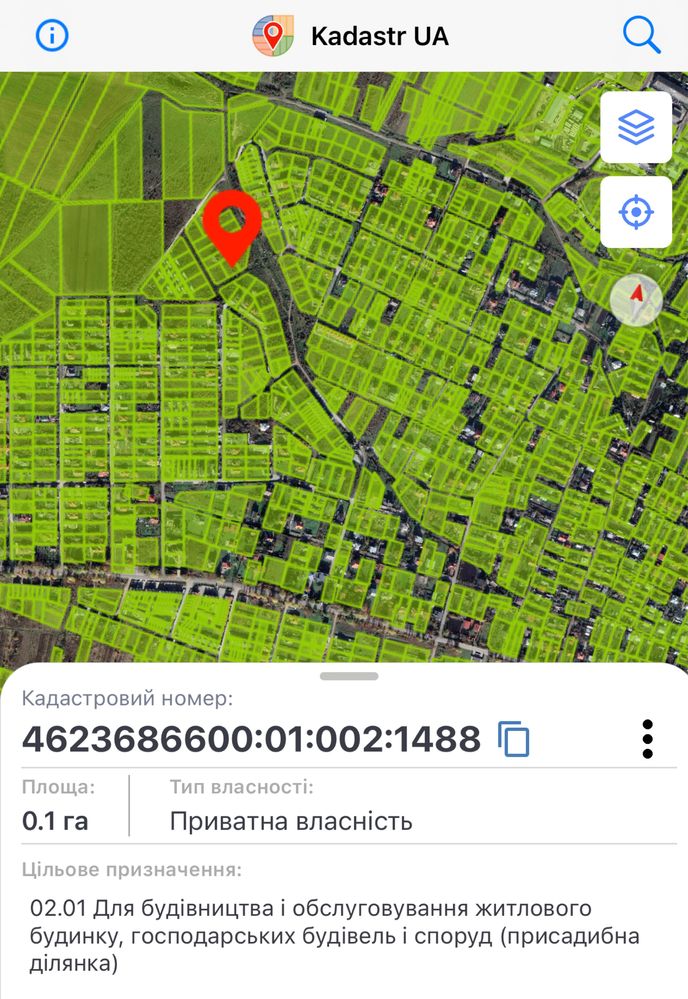688x999 pixels.
Task: Open the app info icon
Action: click(52, 36)
